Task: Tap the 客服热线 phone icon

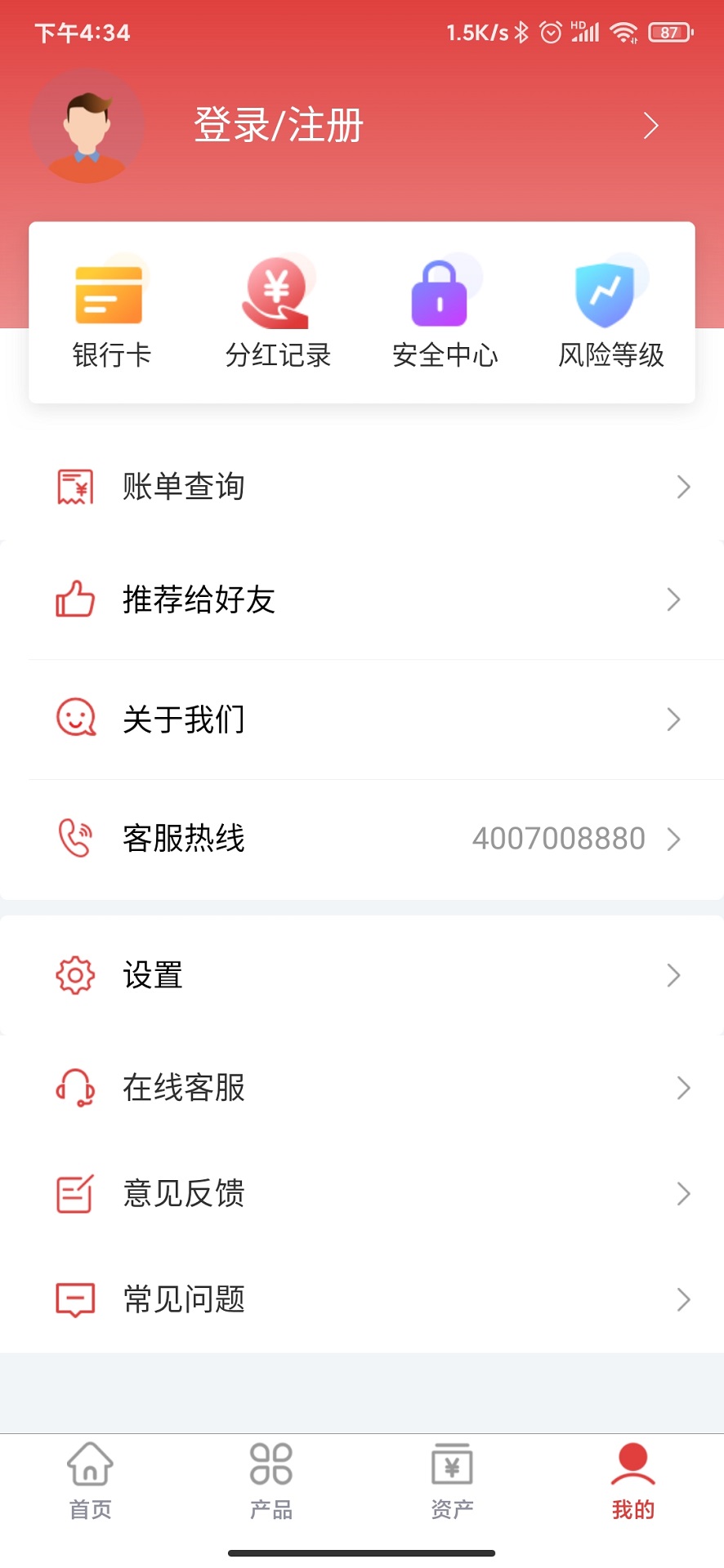Action: (74, 838)
